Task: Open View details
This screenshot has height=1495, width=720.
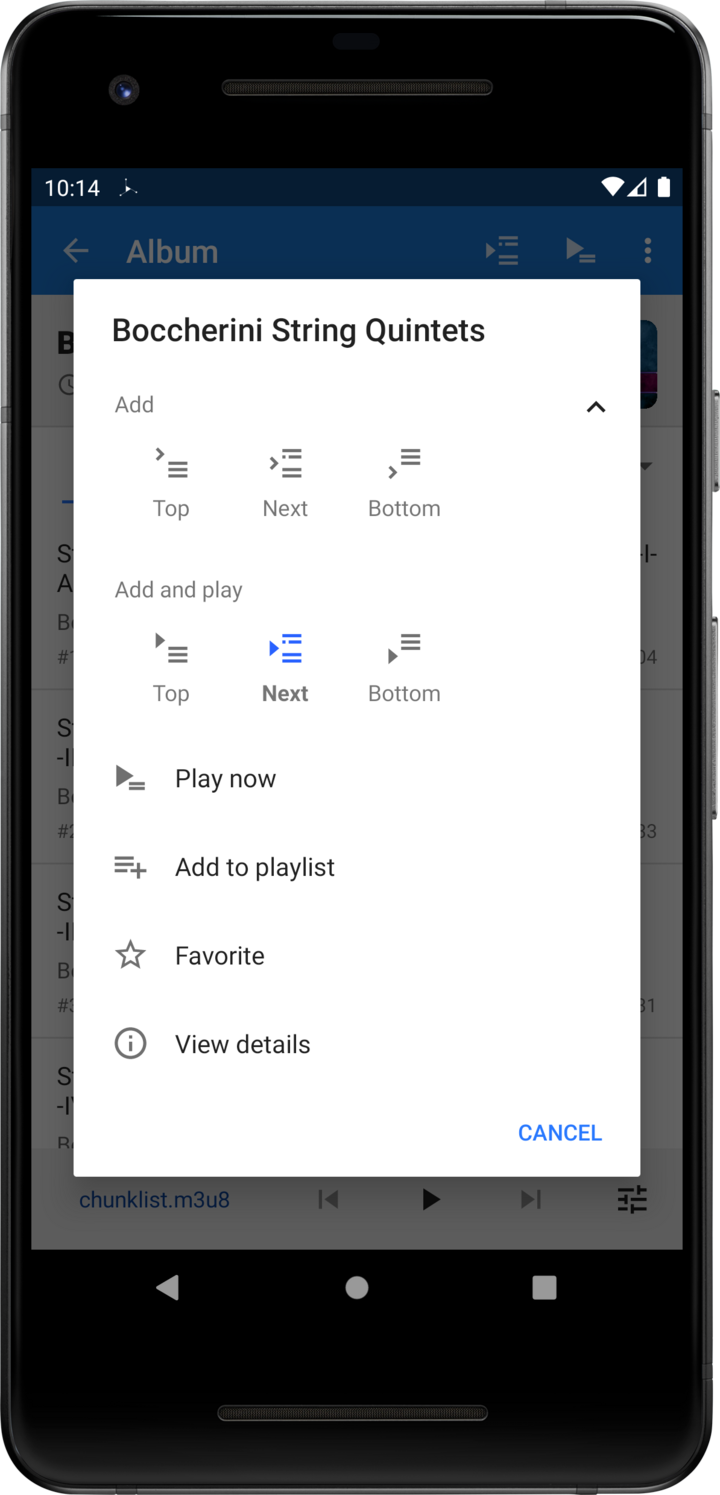Action: (242, 1044)
